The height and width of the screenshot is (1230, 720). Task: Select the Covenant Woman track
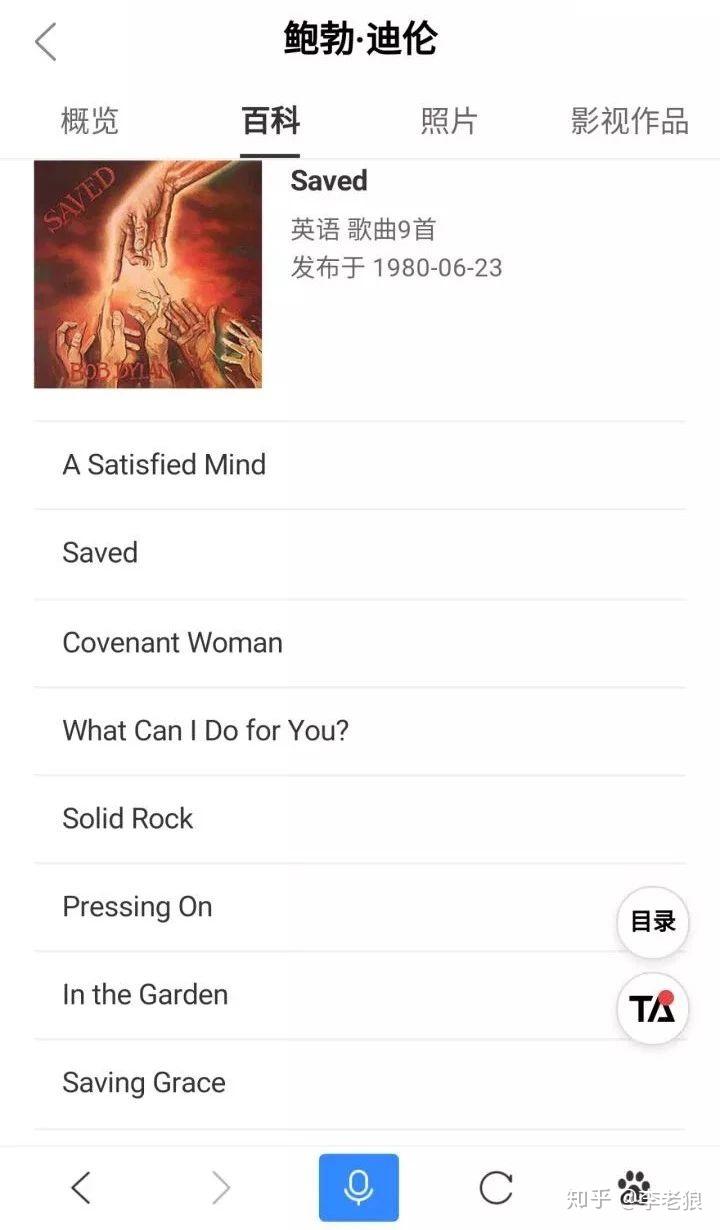[360, 643]
